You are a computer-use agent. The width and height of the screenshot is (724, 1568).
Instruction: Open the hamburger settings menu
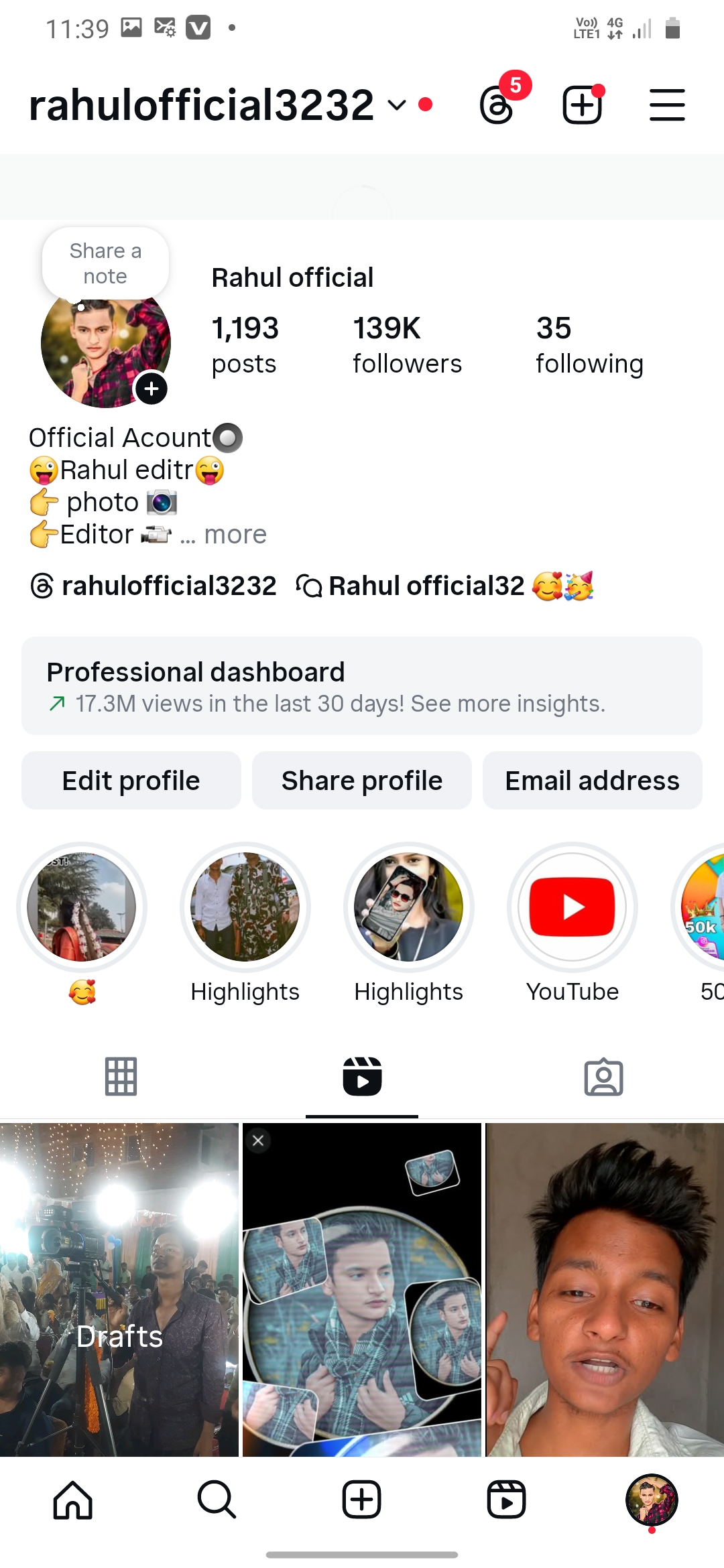(x=667, y=105)
